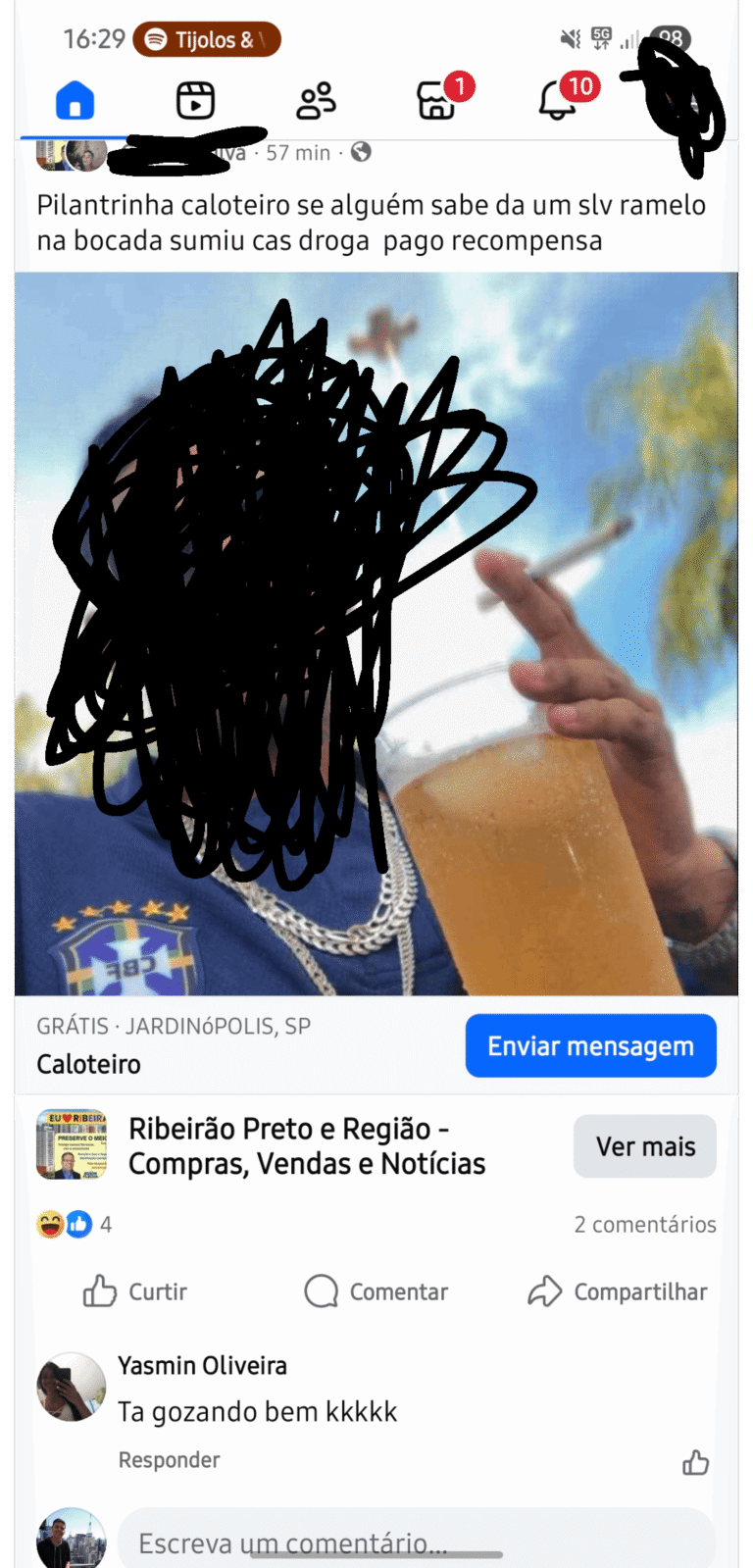Like Yasmin Oliveira's comment
The image size is (753, 1568).
tap(695, 1462)
